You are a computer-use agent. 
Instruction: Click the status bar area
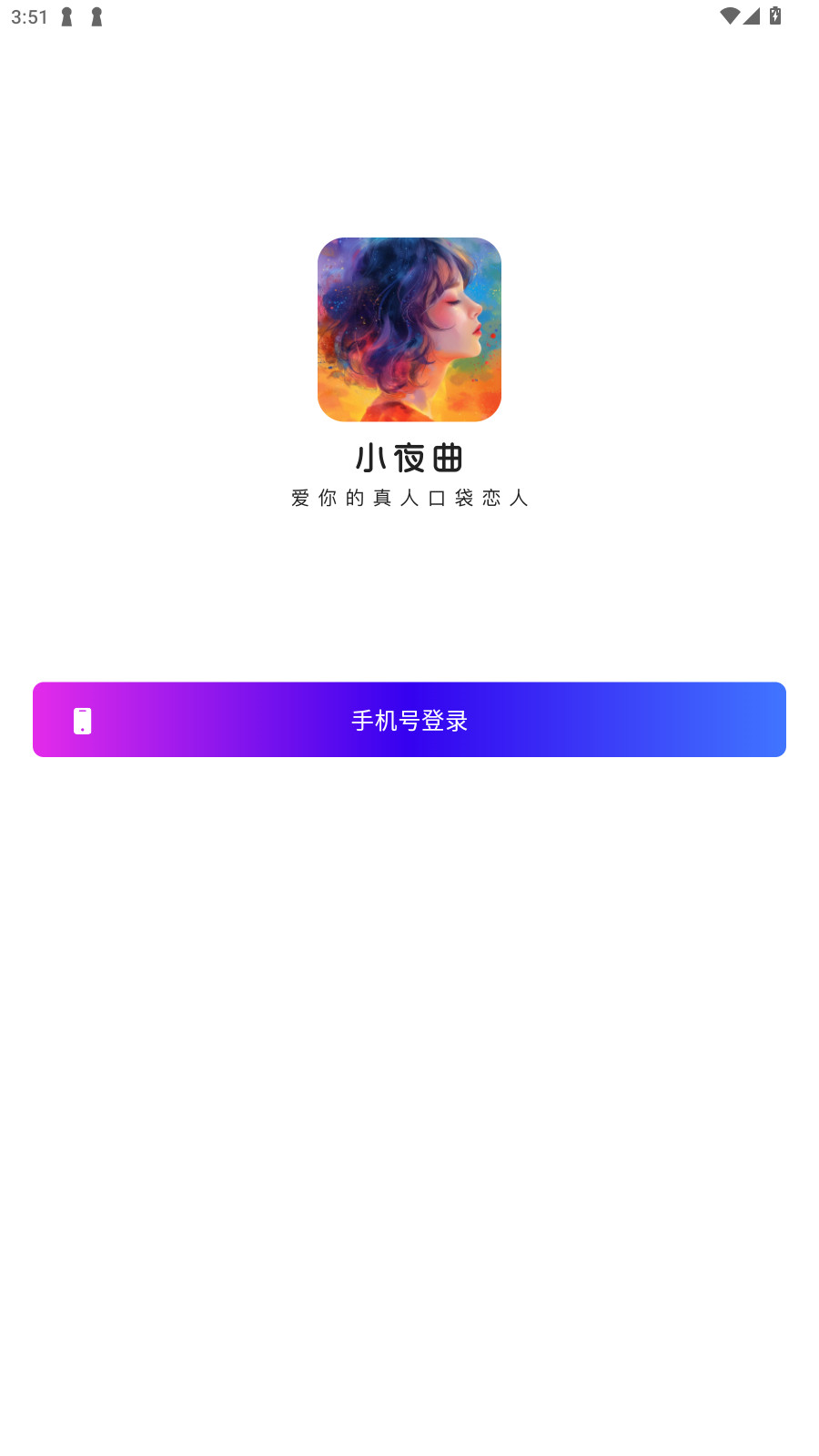409,15
